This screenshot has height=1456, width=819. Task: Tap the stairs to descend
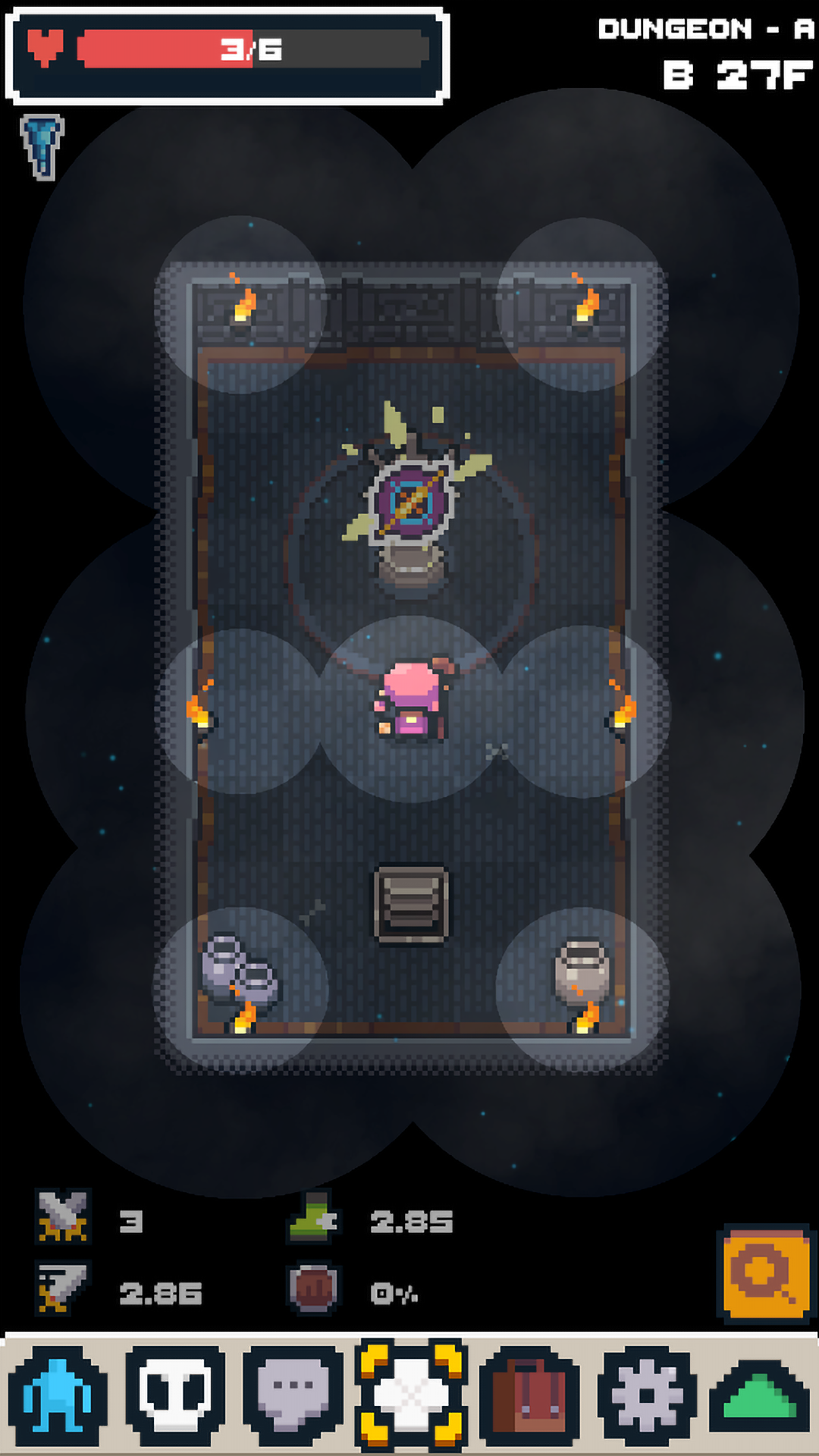tap(411, 904)
